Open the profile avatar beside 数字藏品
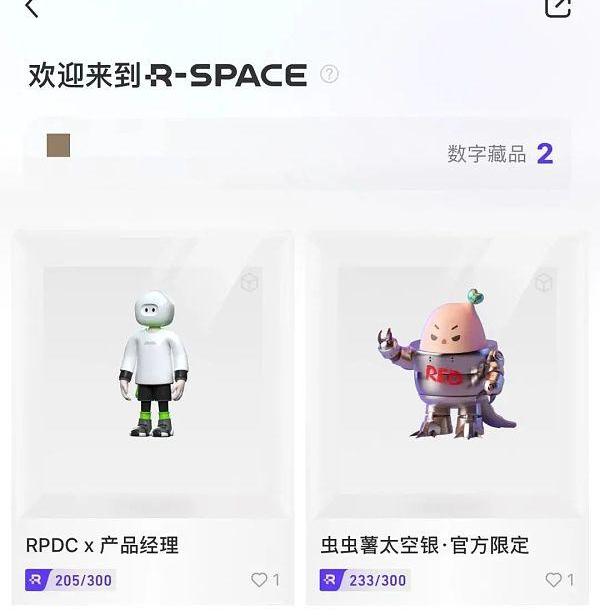Screen dimensions: 600x615 (58, 146)
